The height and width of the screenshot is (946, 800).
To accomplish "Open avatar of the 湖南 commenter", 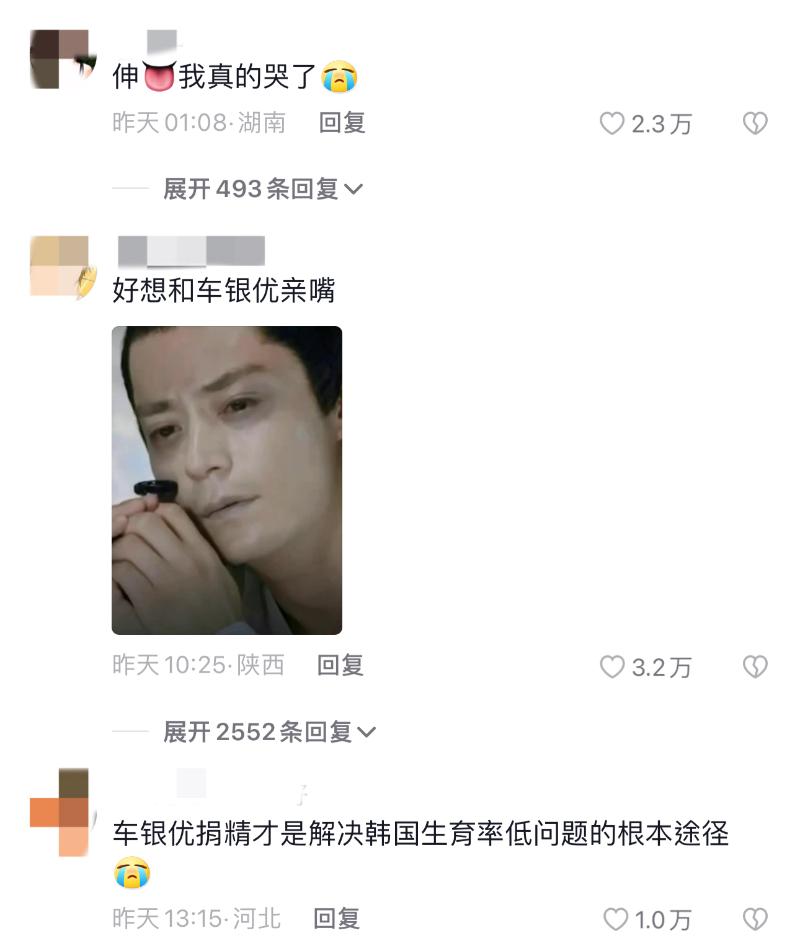I will [x=60, y=60].
